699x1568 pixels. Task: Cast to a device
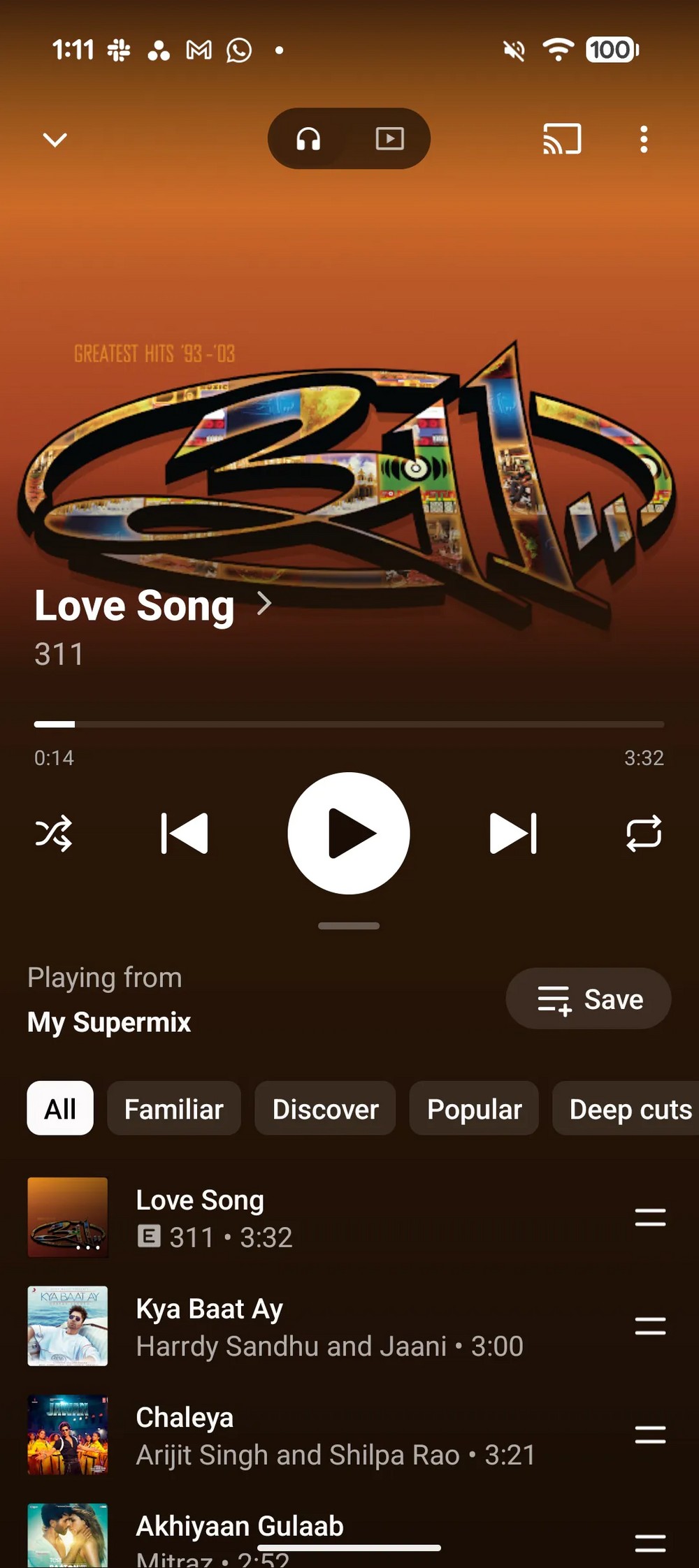(x=562, y=138)
